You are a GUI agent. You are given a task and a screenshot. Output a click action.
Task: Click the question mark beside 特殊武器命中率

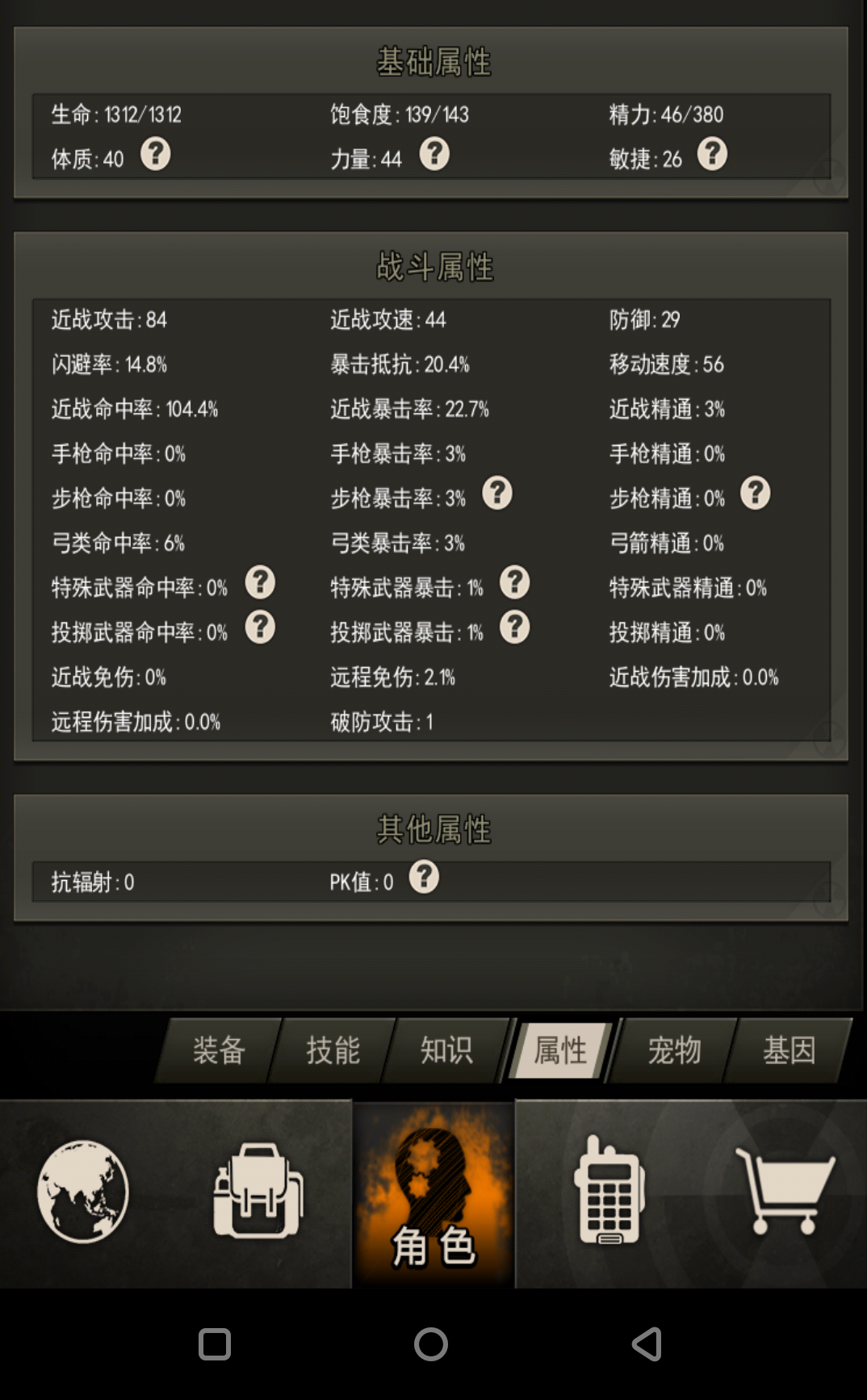pos(260,582)
